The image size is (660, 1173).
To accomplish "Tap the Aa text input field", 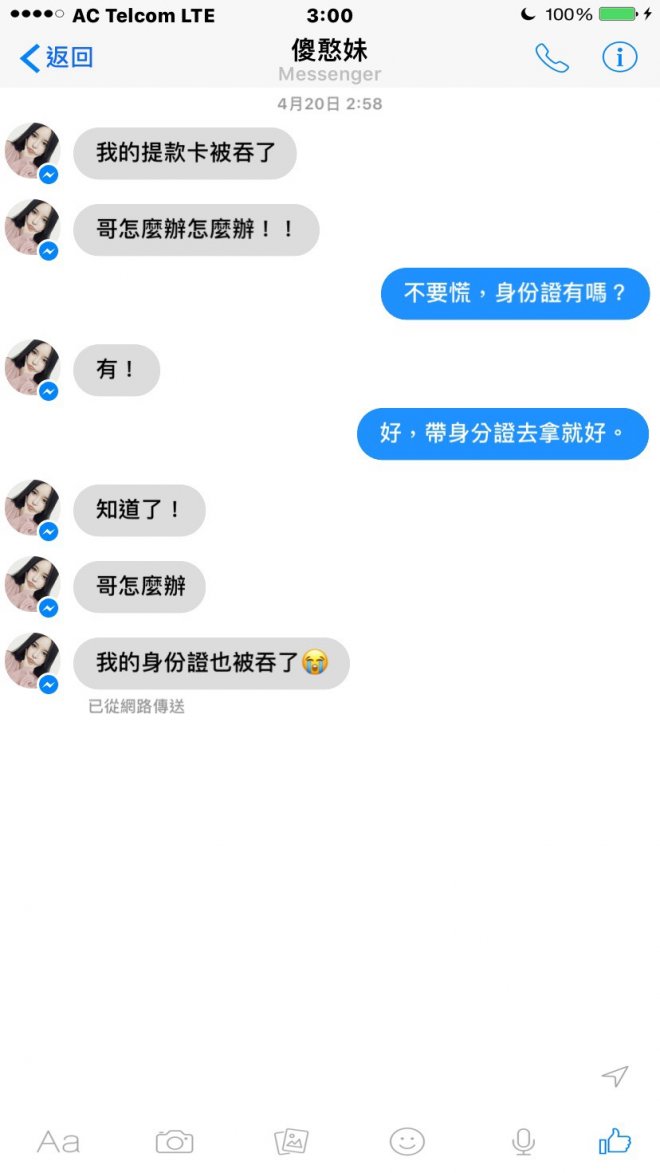I will click(58, 1141).
